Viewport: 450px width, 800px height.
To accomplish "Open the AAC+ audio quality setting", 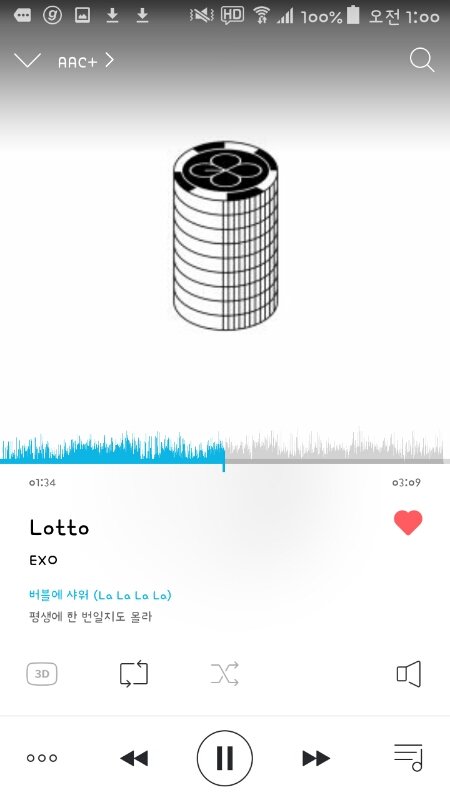I will (86, 62).
